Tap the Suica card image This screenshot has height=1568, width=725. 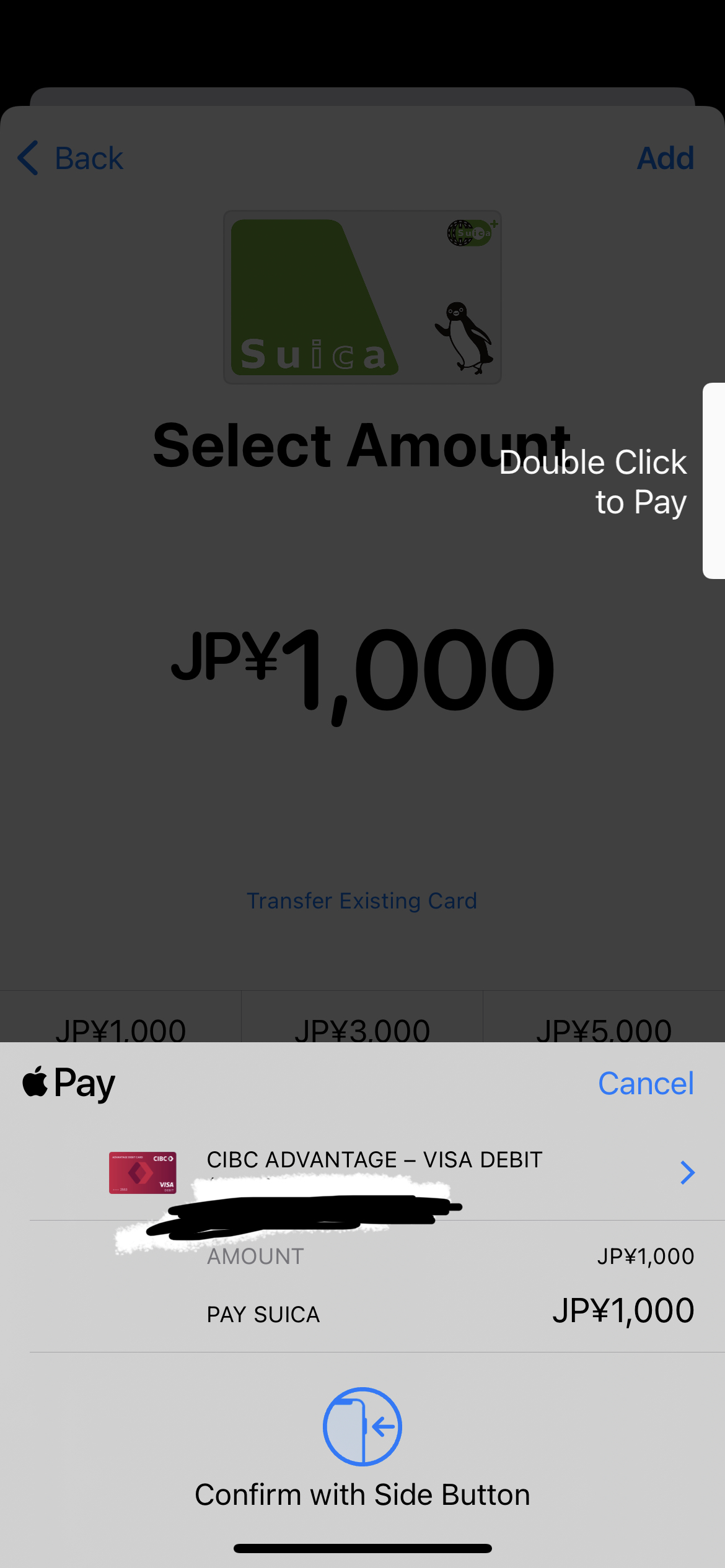tap(362, 297)
